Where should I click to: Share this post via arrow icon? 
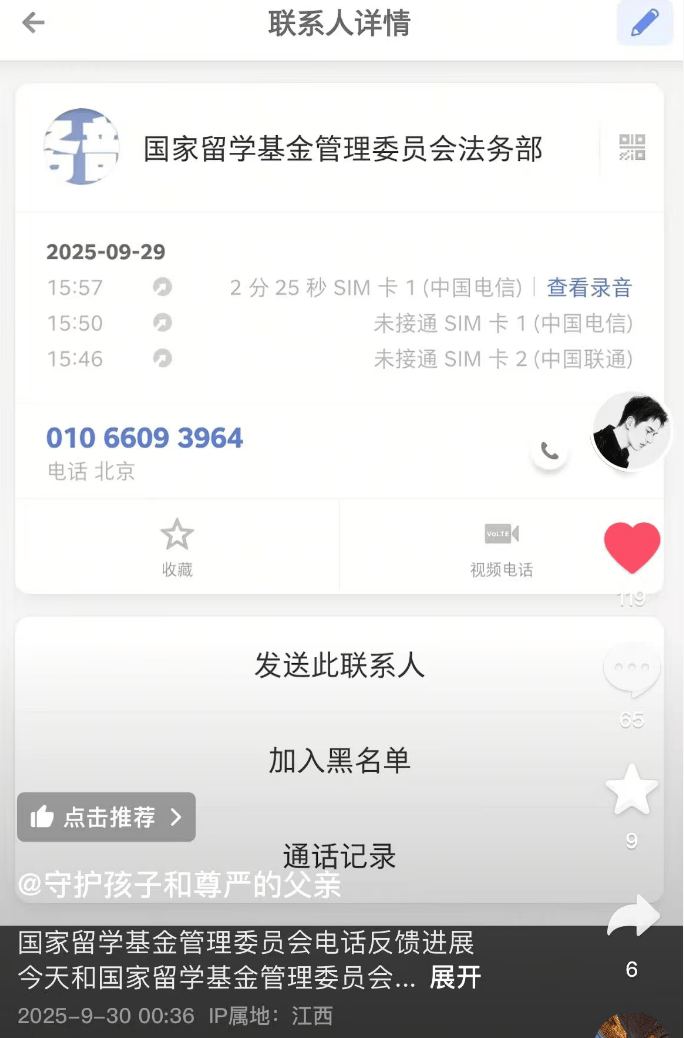click(633, 917)
